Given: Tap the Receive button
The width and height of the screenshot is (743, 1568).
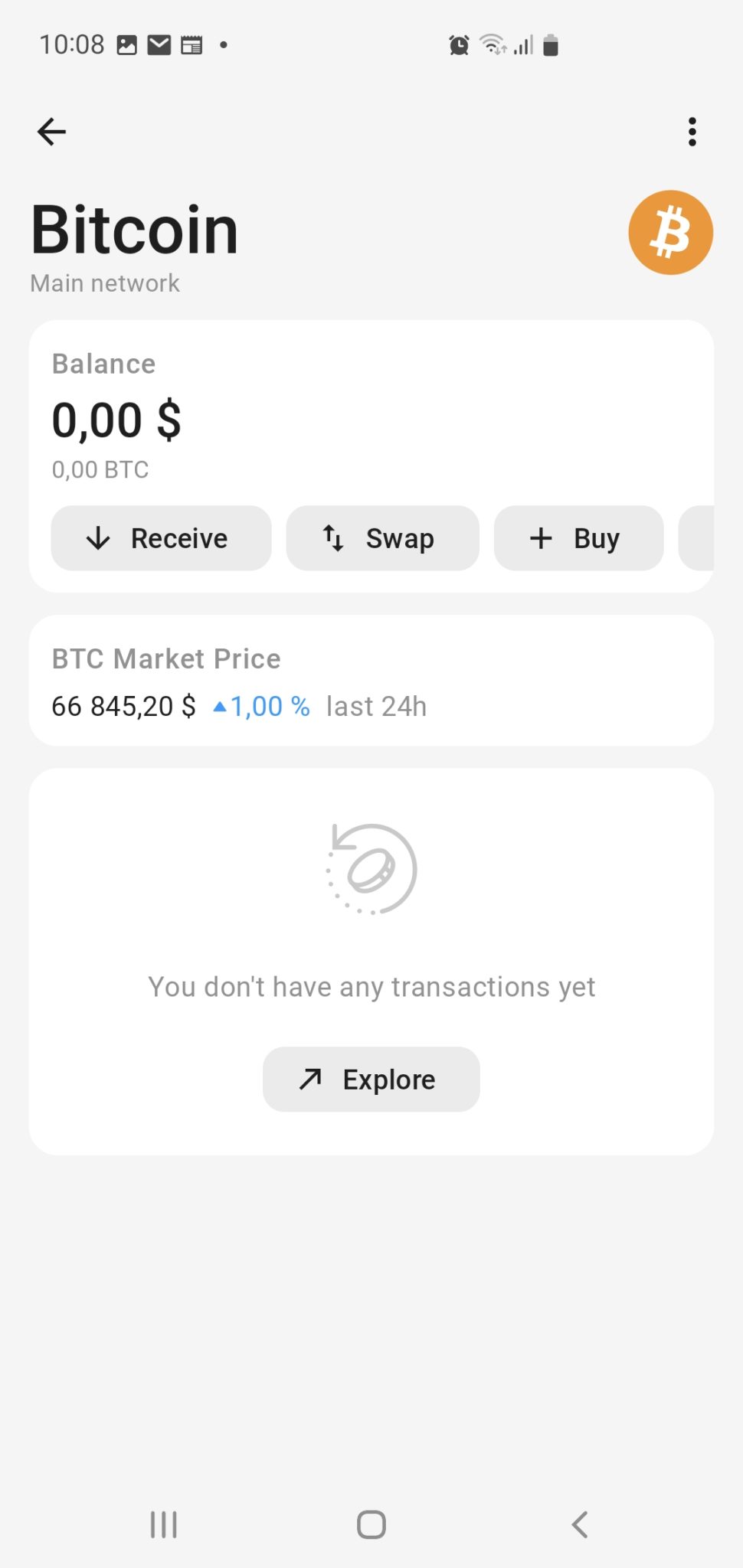Looking at the screenshot, I should [161, 538].
